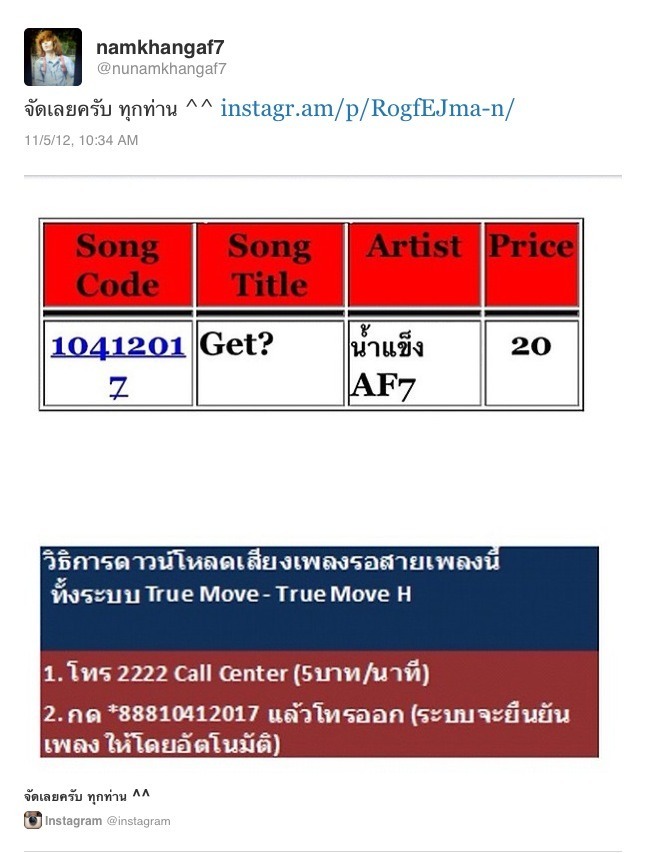
Task: Open namkhangaf7's profile picture
Action: click(x=53, y=57)
